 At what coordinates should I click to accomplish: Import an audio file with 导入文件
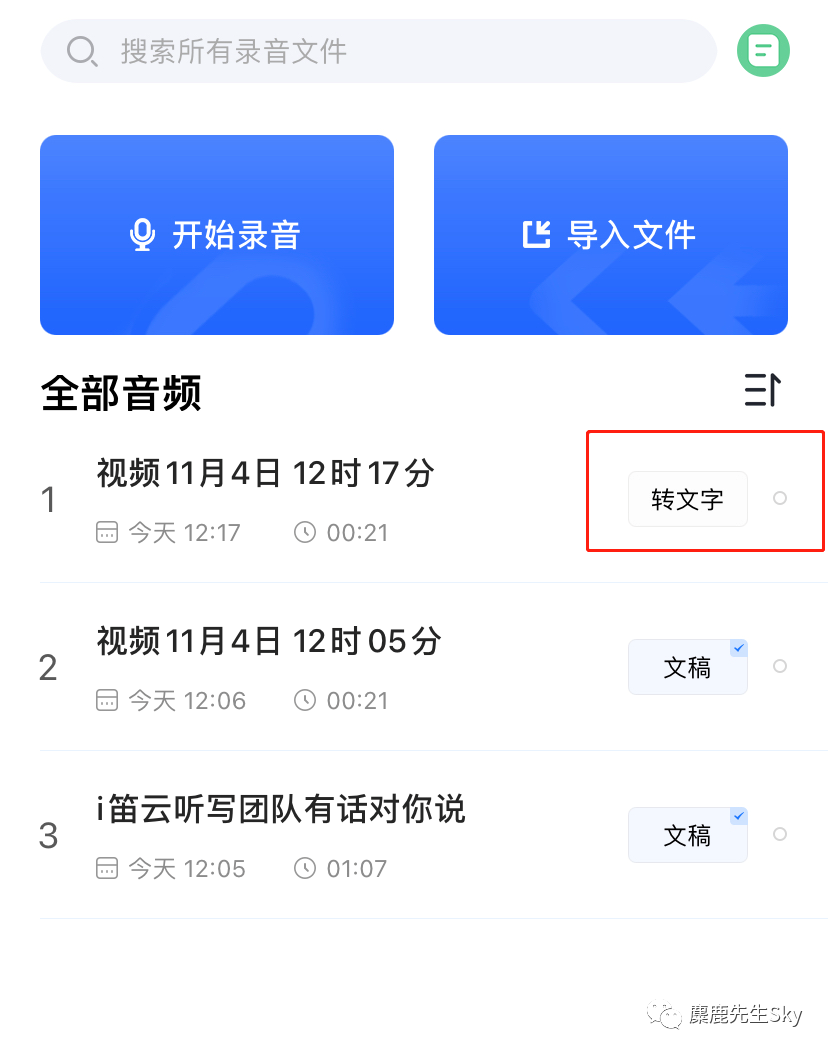click(x=610, y=235)
